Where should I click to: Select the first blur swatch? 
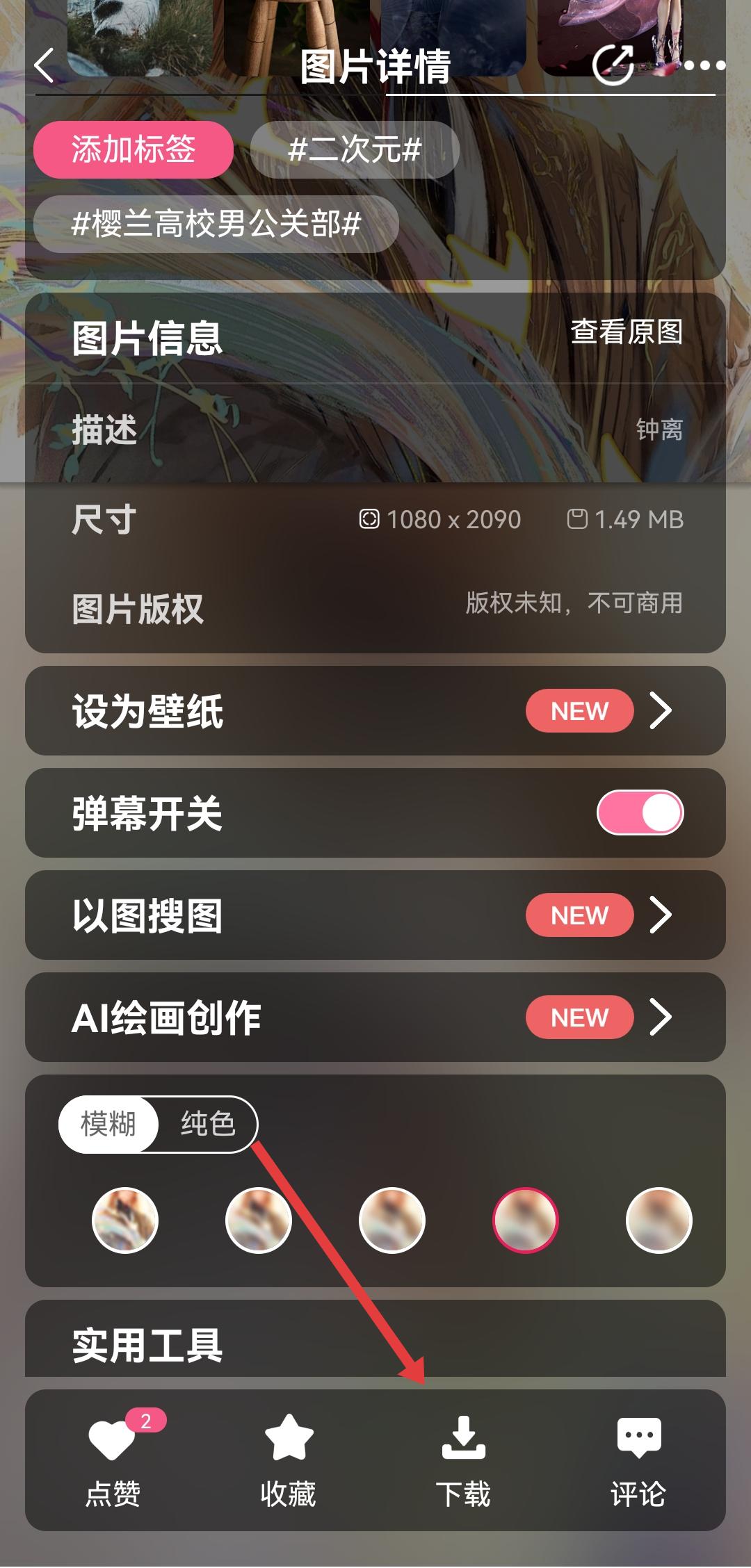125,1220
